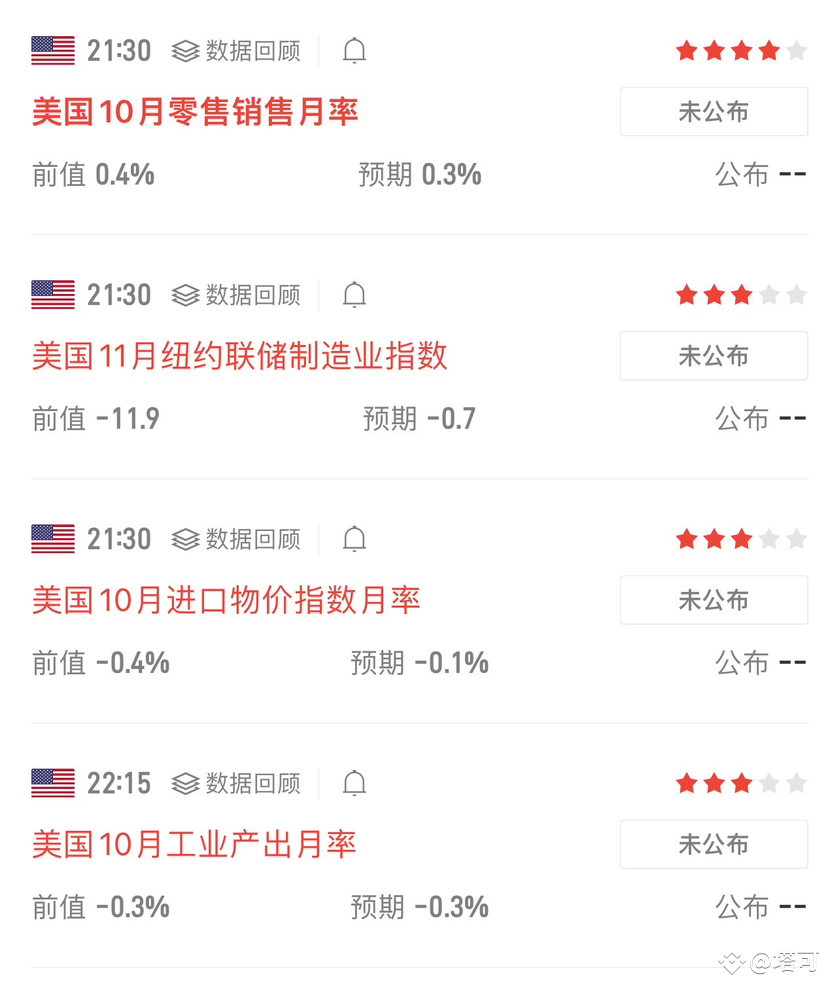Turn on reminder bell for 美国10月工业产出月率

coord(354,783)
